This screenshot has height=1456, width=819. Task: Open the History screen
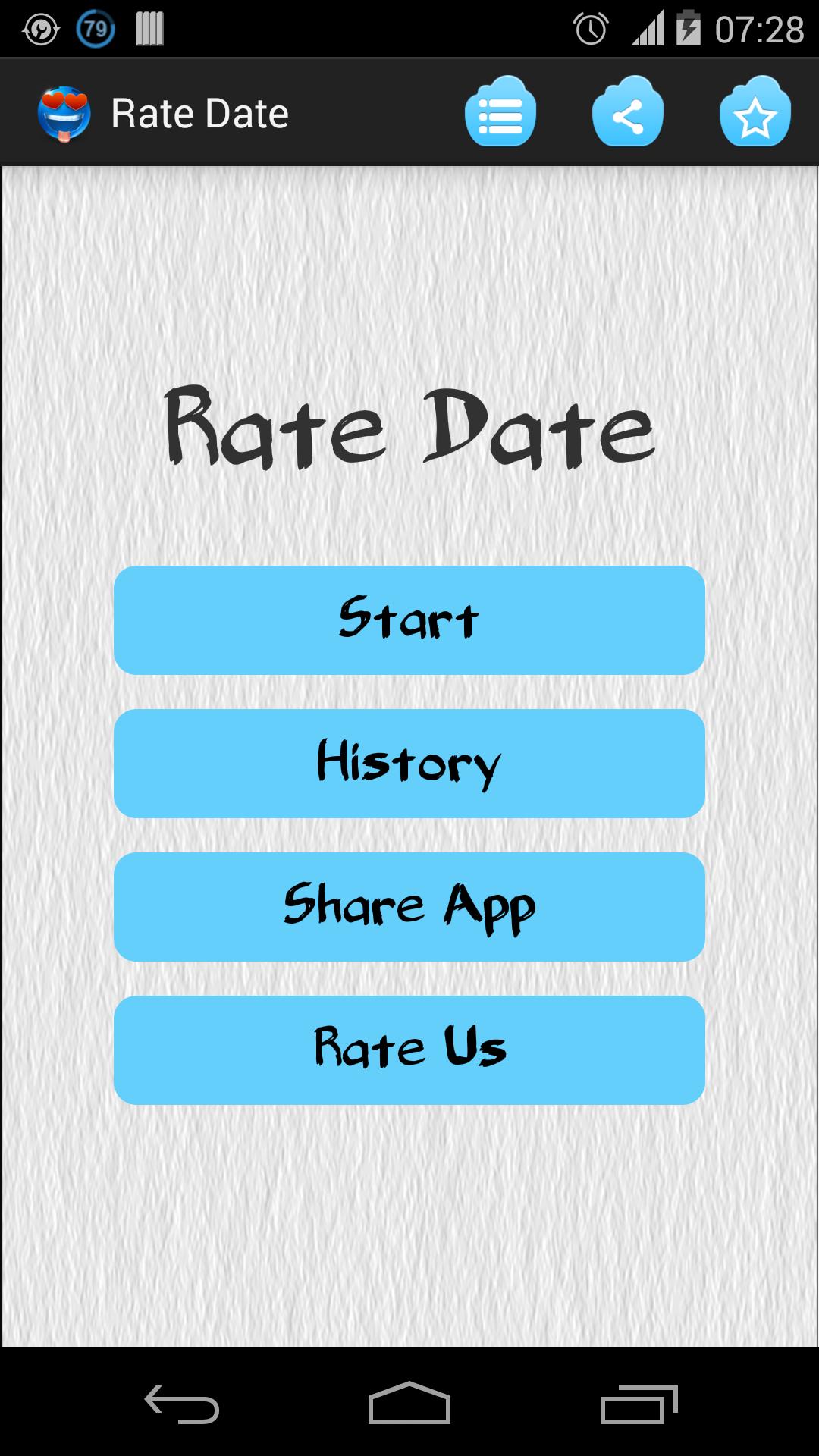409,763
